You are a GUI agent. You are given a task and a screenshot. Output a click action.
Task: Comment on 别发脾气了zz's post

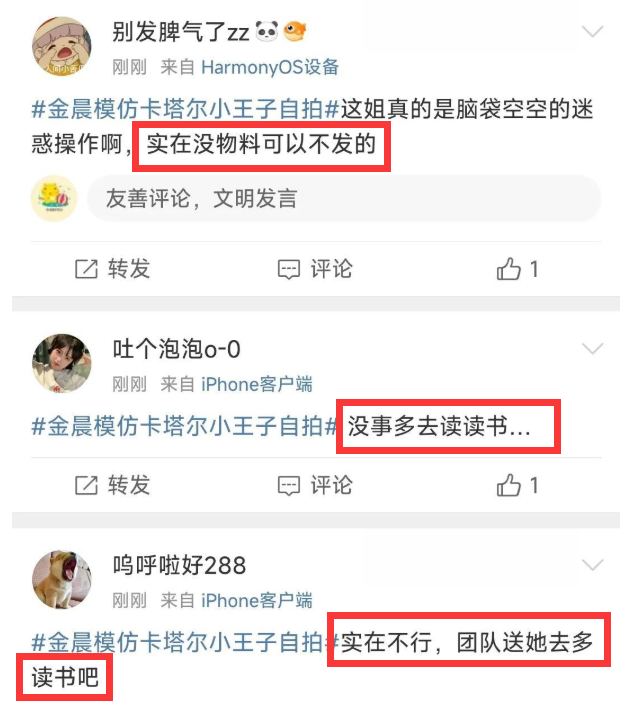pos(315,269)
